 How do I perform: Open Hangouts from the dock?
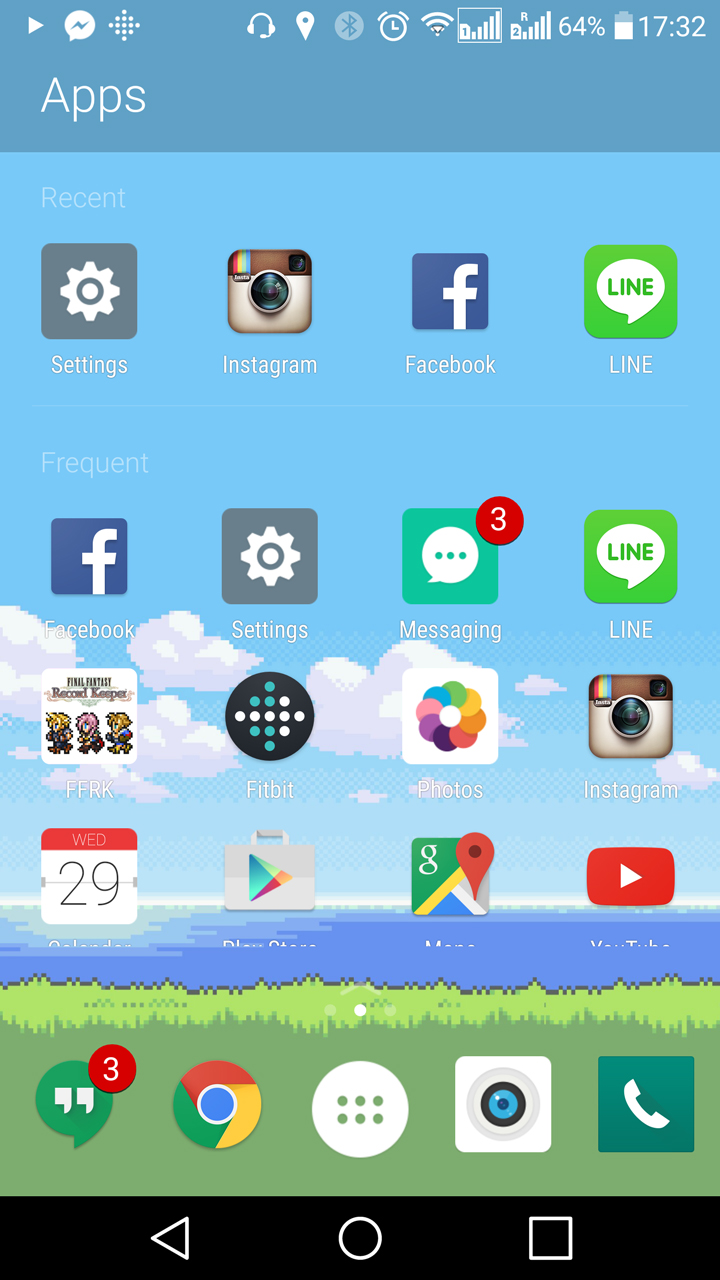coord(75,1104)
